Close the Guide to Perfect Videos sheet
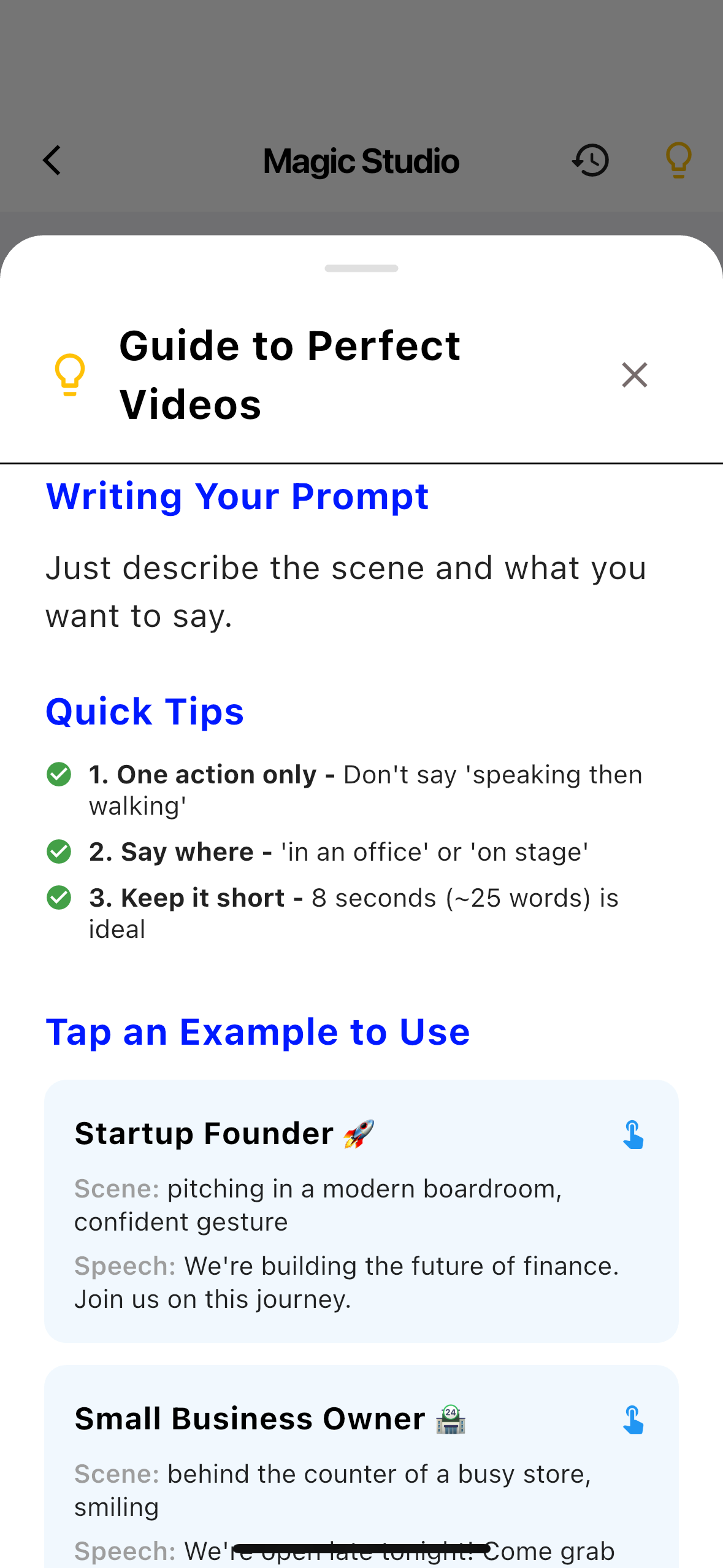723x1568 pixels. pyautogui.click(x=634, y=375)
